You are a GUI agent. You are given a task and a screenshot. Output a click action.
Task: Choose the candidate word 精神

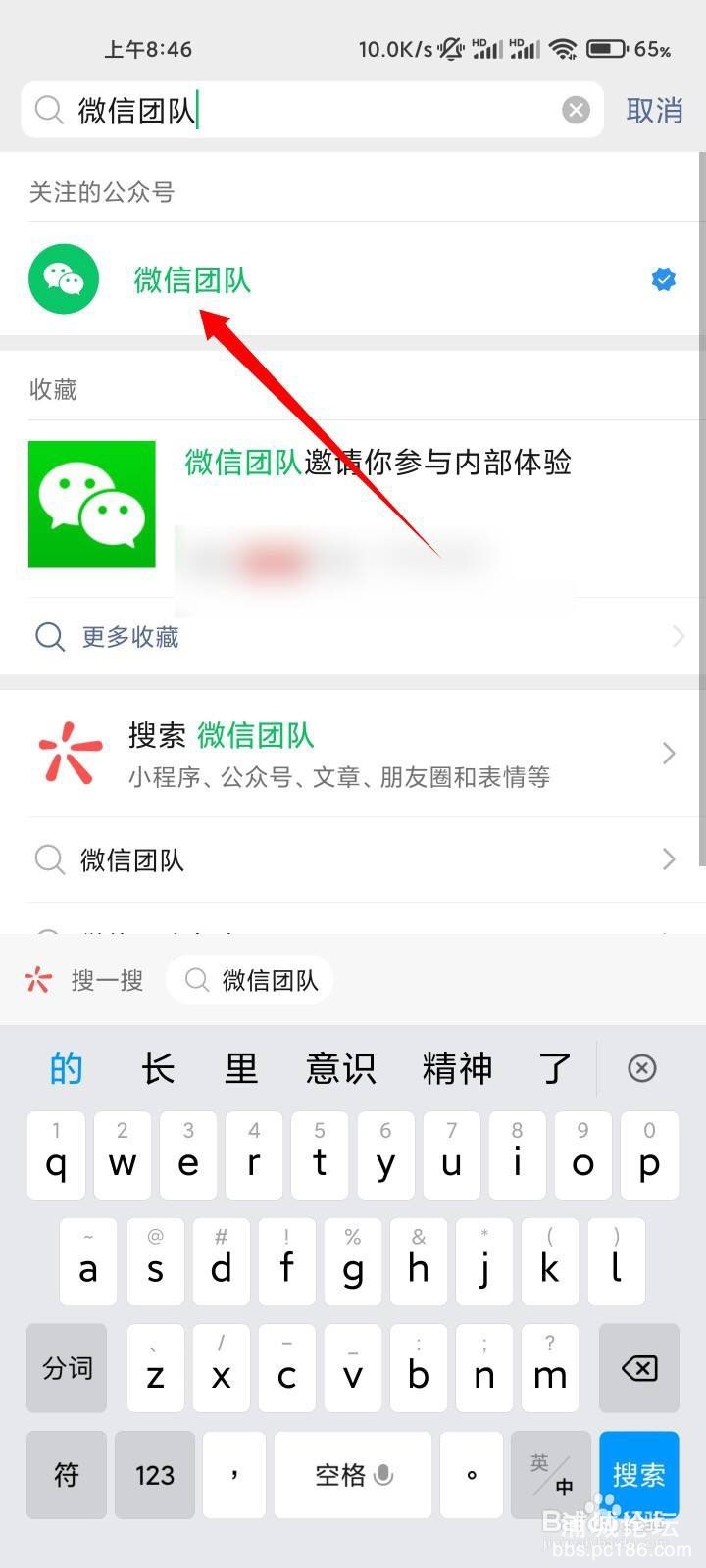[x=457, y=1068]
